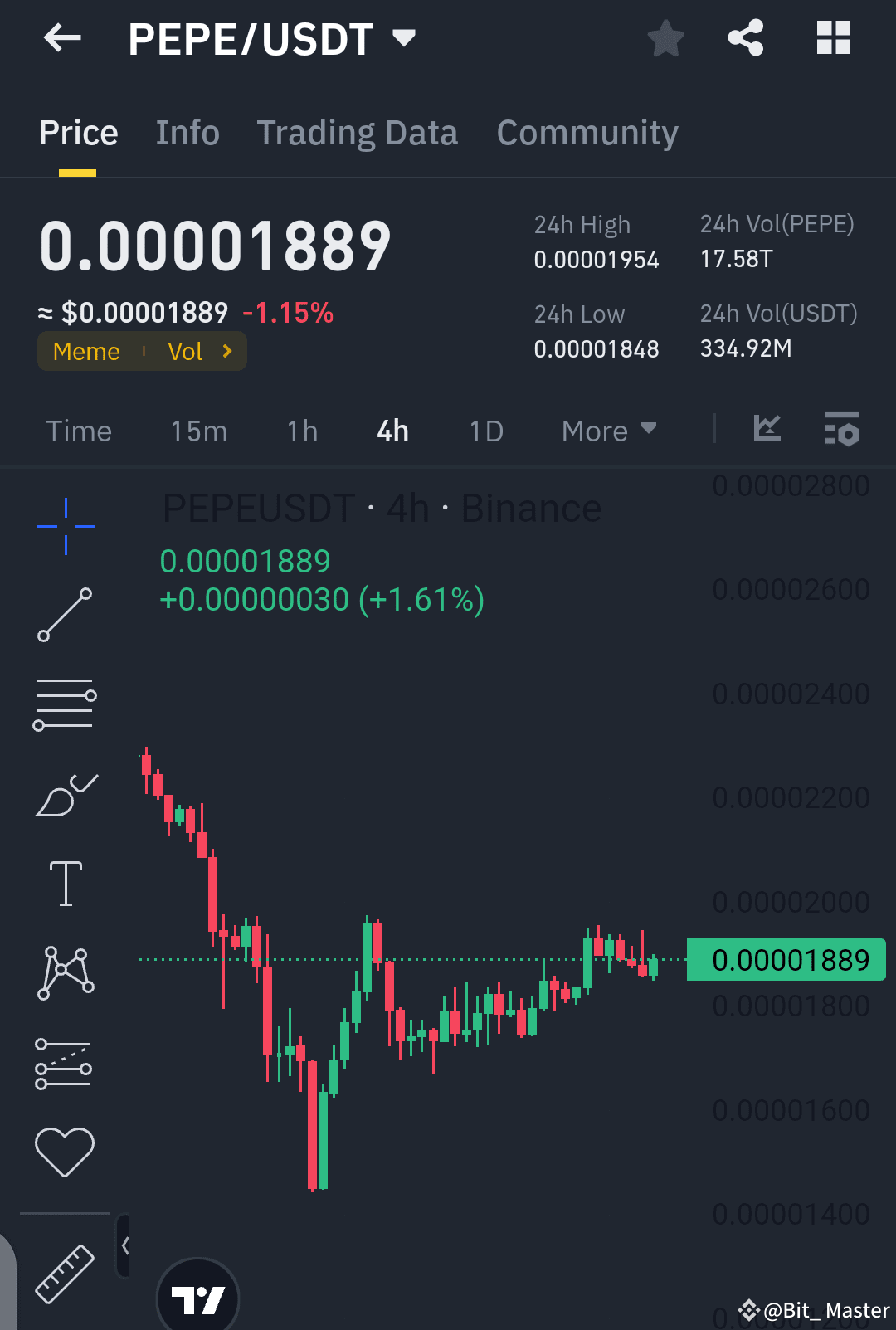896x1330 pixels.
Task: Collapse the drawing toolbar with the chevron
Action: (x=126, y=1245)
